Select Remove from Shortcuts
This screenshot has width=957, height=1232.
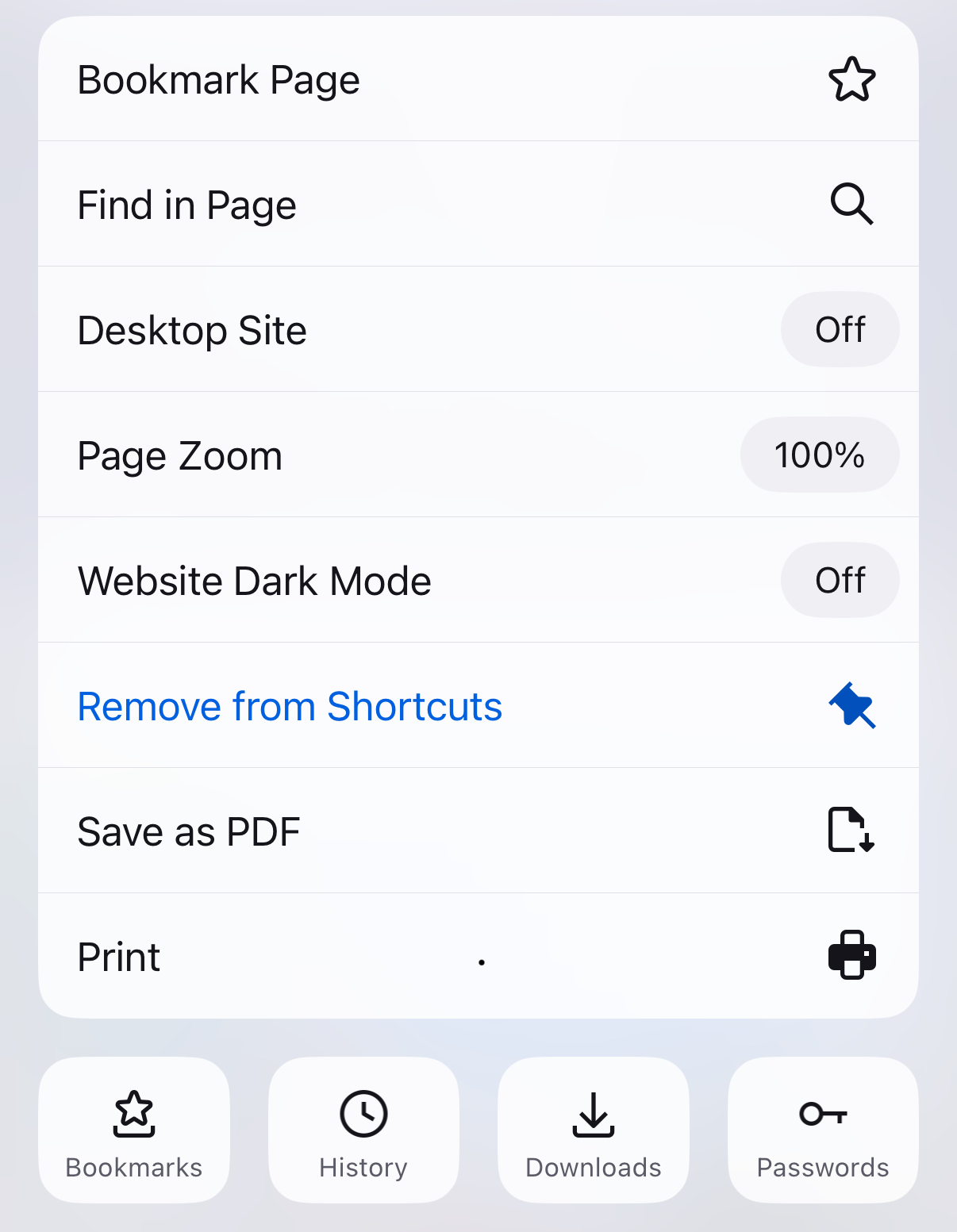(x=478, y=706)
